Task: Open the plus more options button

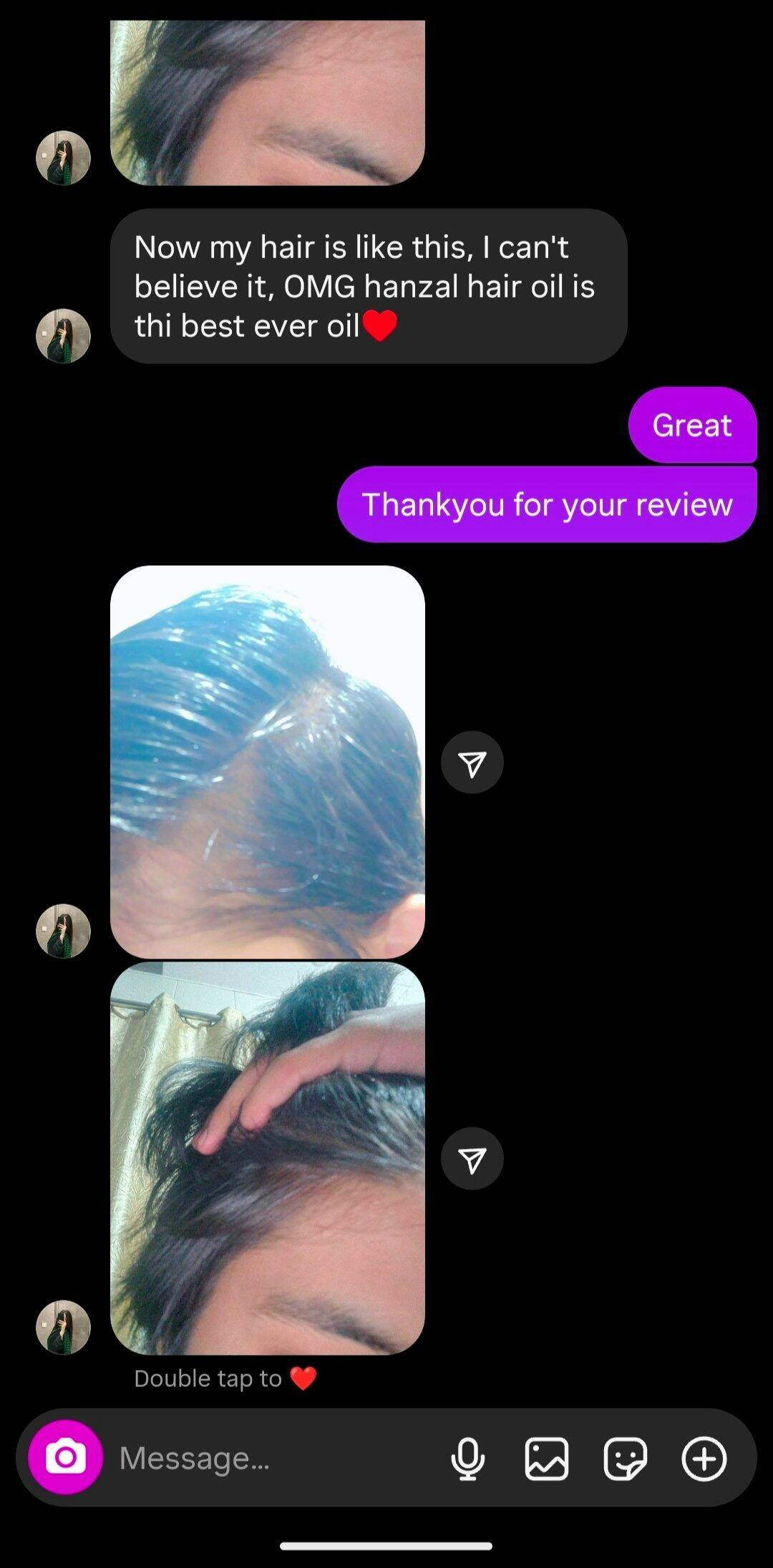Action: (704, 1458)
